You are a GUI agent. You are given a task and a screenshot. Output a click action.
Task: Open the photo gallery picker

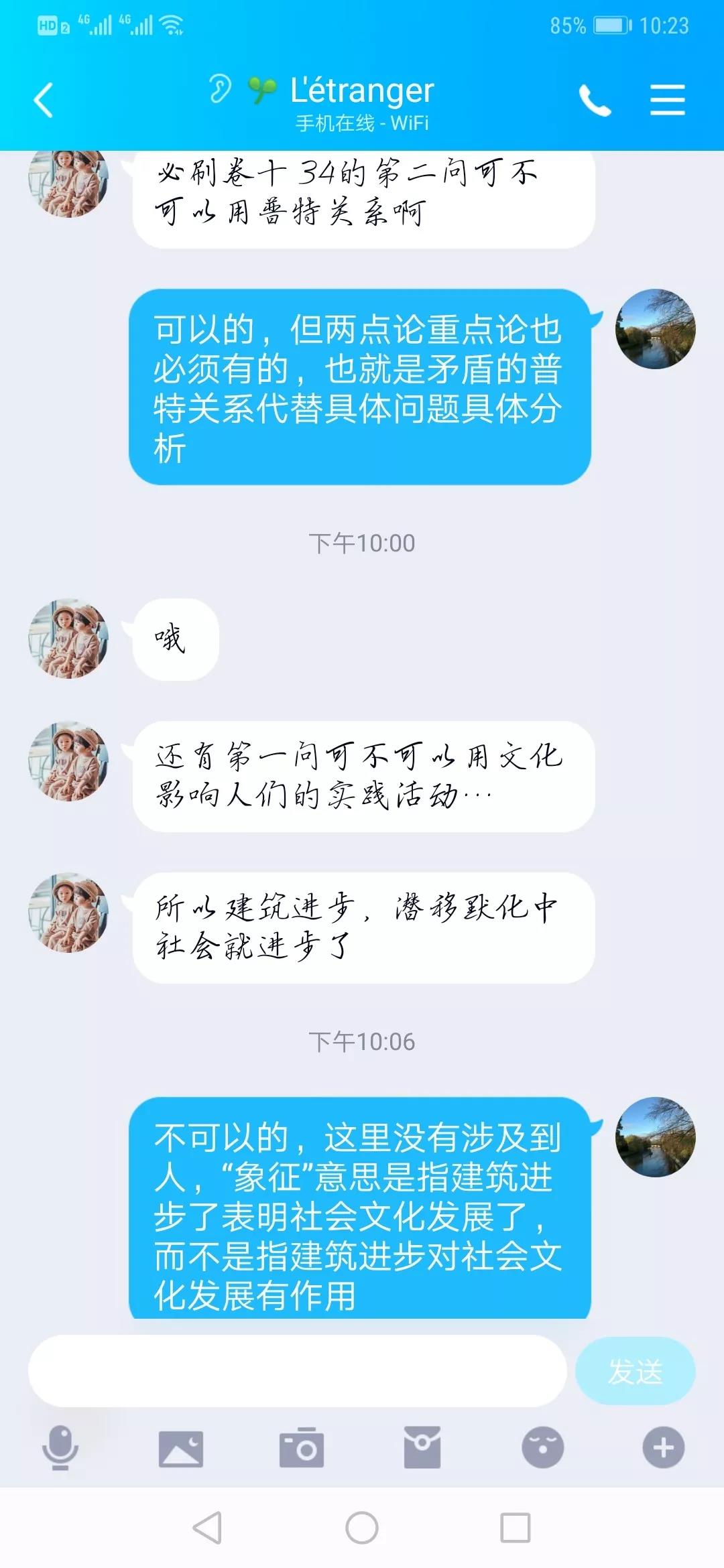coord(181,1448)
